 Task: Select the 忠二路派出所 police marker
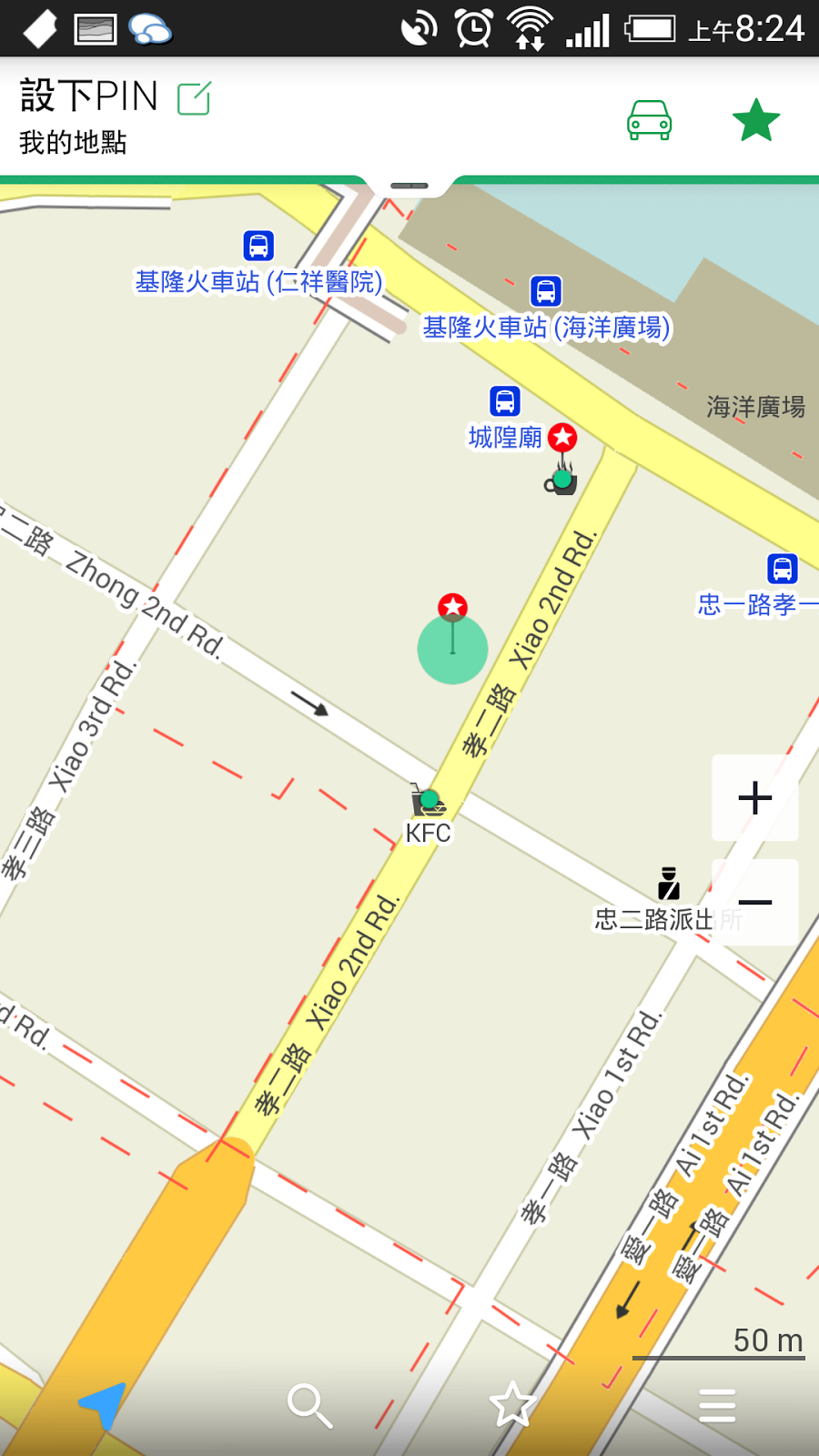(669, 883)
